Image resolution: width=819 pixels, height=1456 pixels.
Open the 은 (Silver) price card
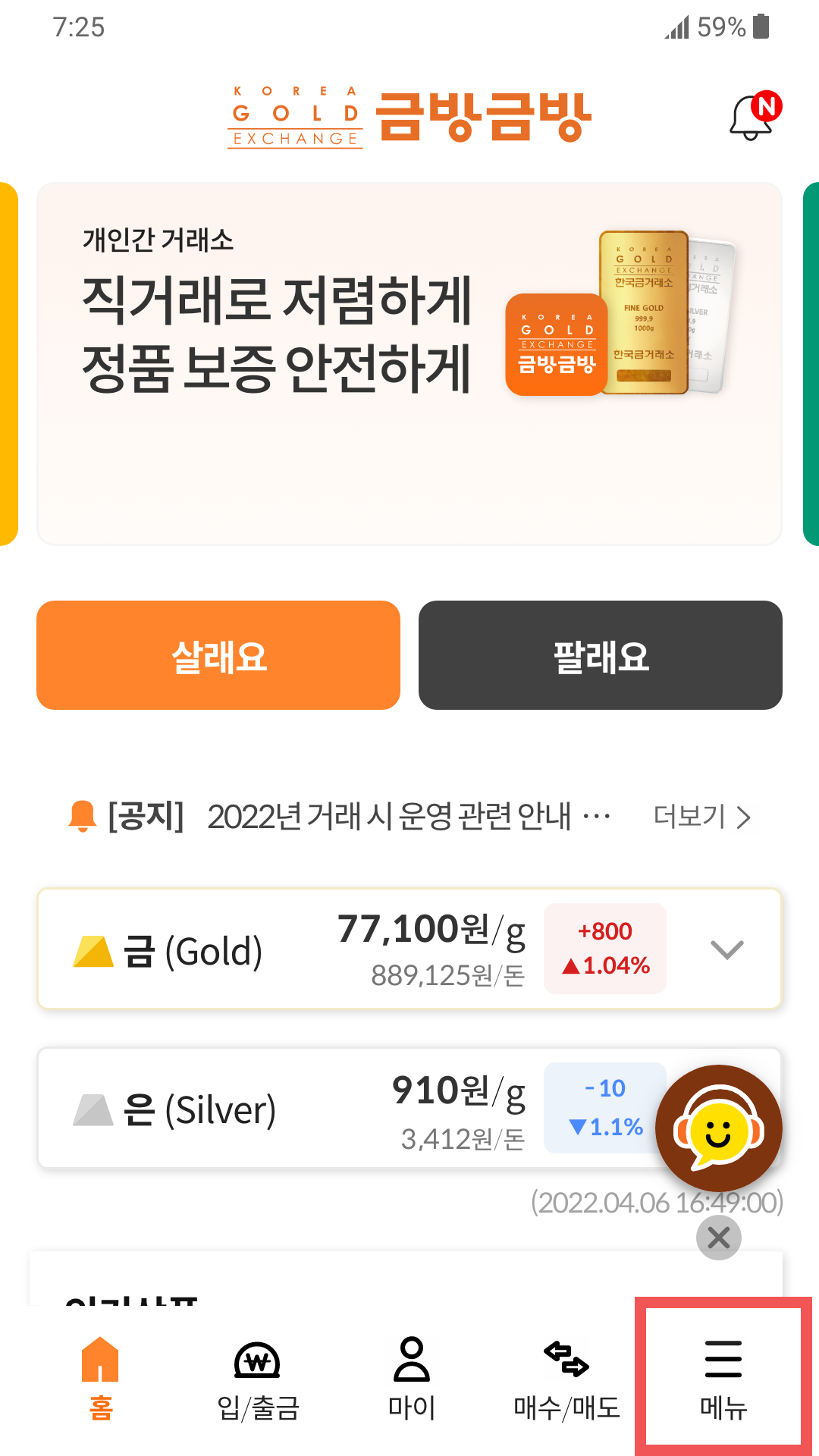coord(303,1109)
